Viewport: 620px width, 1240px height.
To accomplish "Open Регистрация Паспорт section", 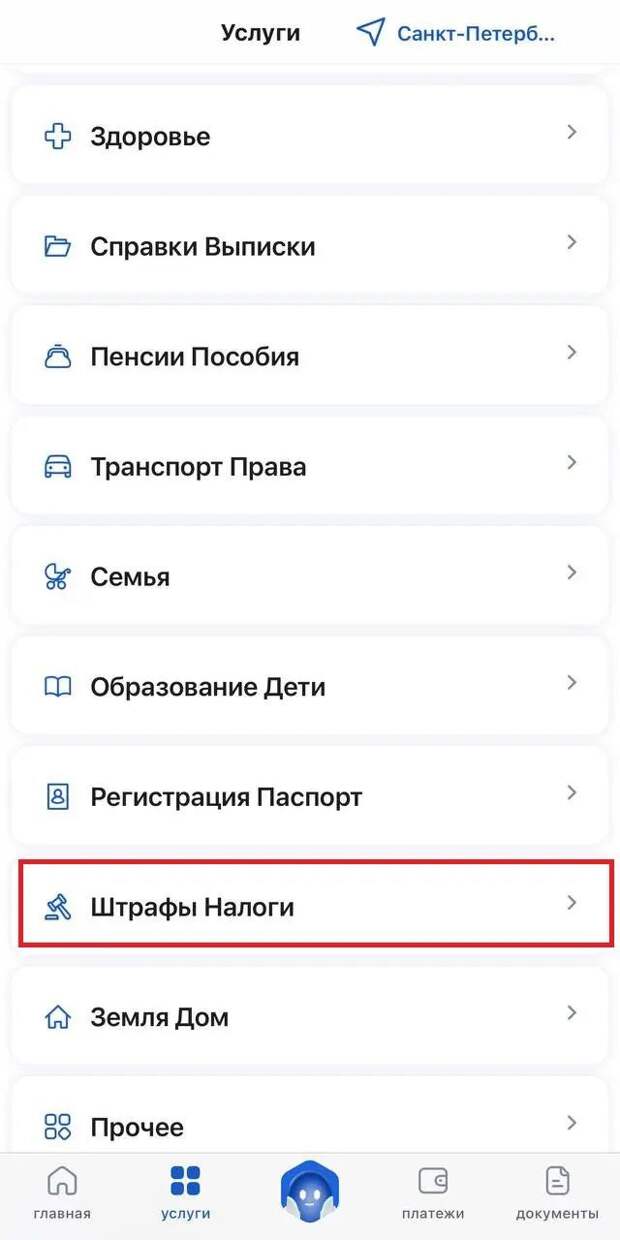I will click(x=310, y=796).
